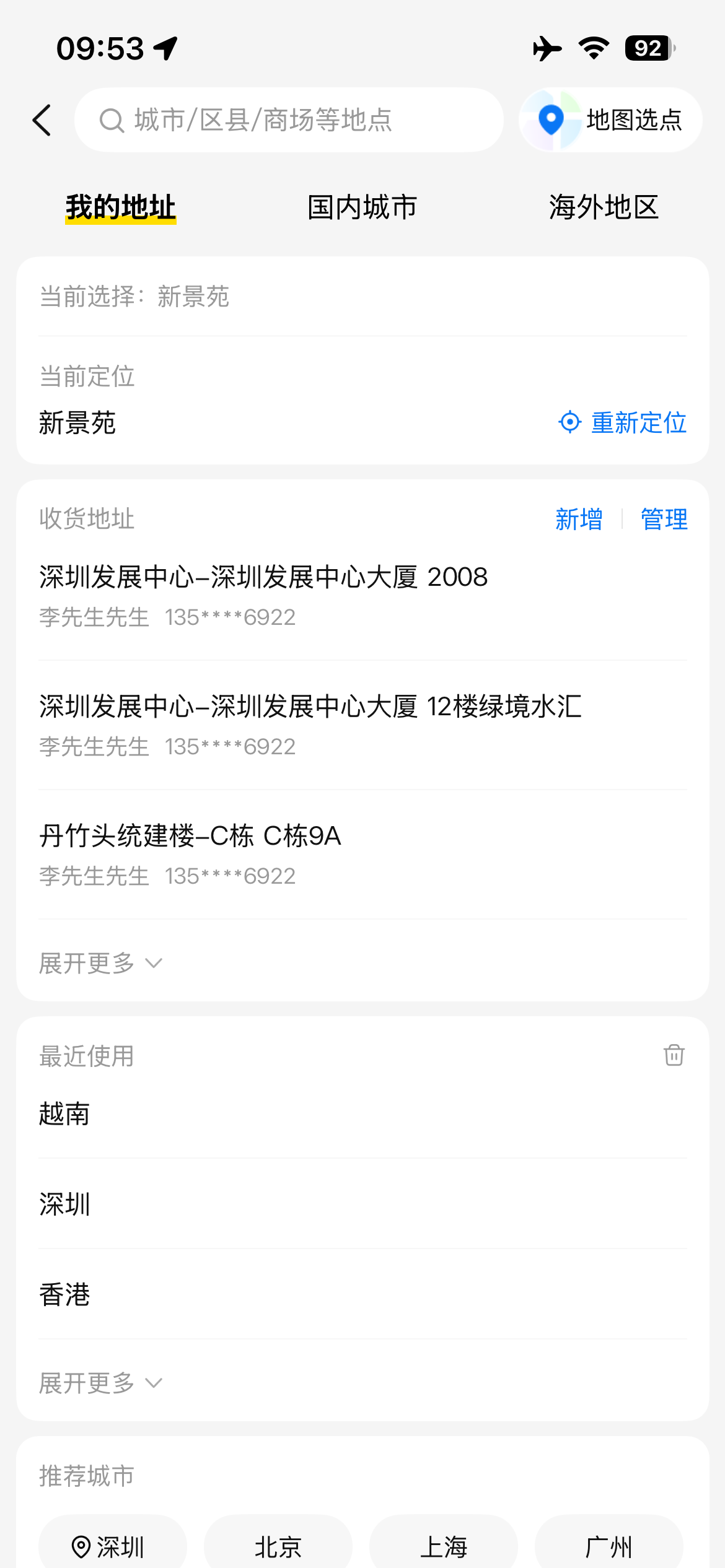Tap 重新定位 to refresh location
This screenshot has height=1568, width=725.
point(623,423)
